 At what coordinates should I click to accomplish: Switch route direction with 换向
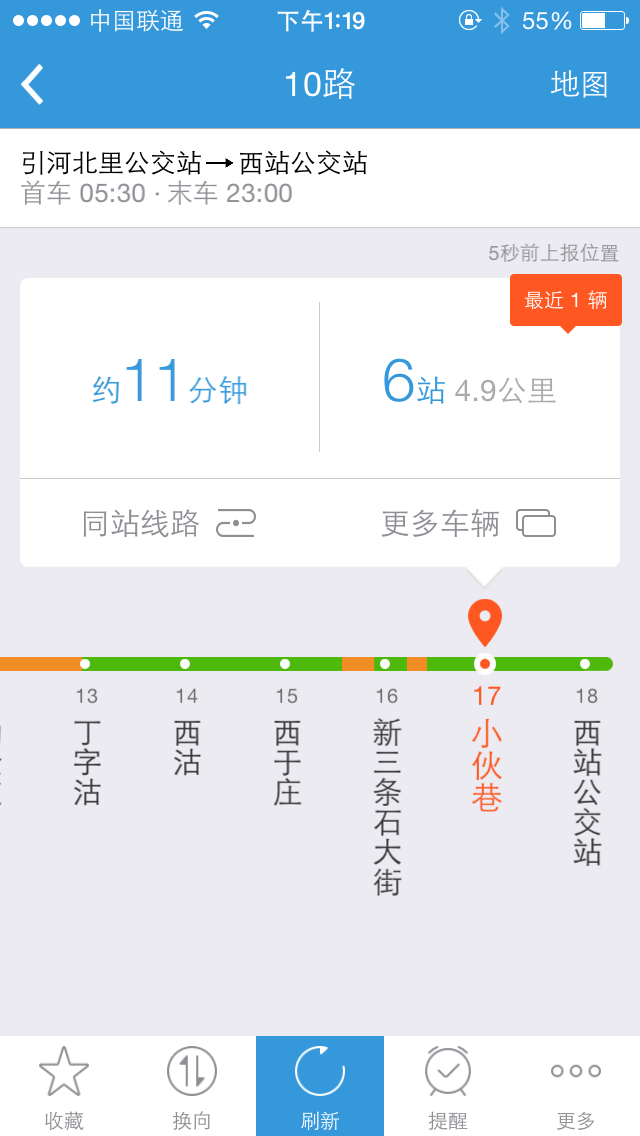pyautogui.click(x=192, y=1087)
